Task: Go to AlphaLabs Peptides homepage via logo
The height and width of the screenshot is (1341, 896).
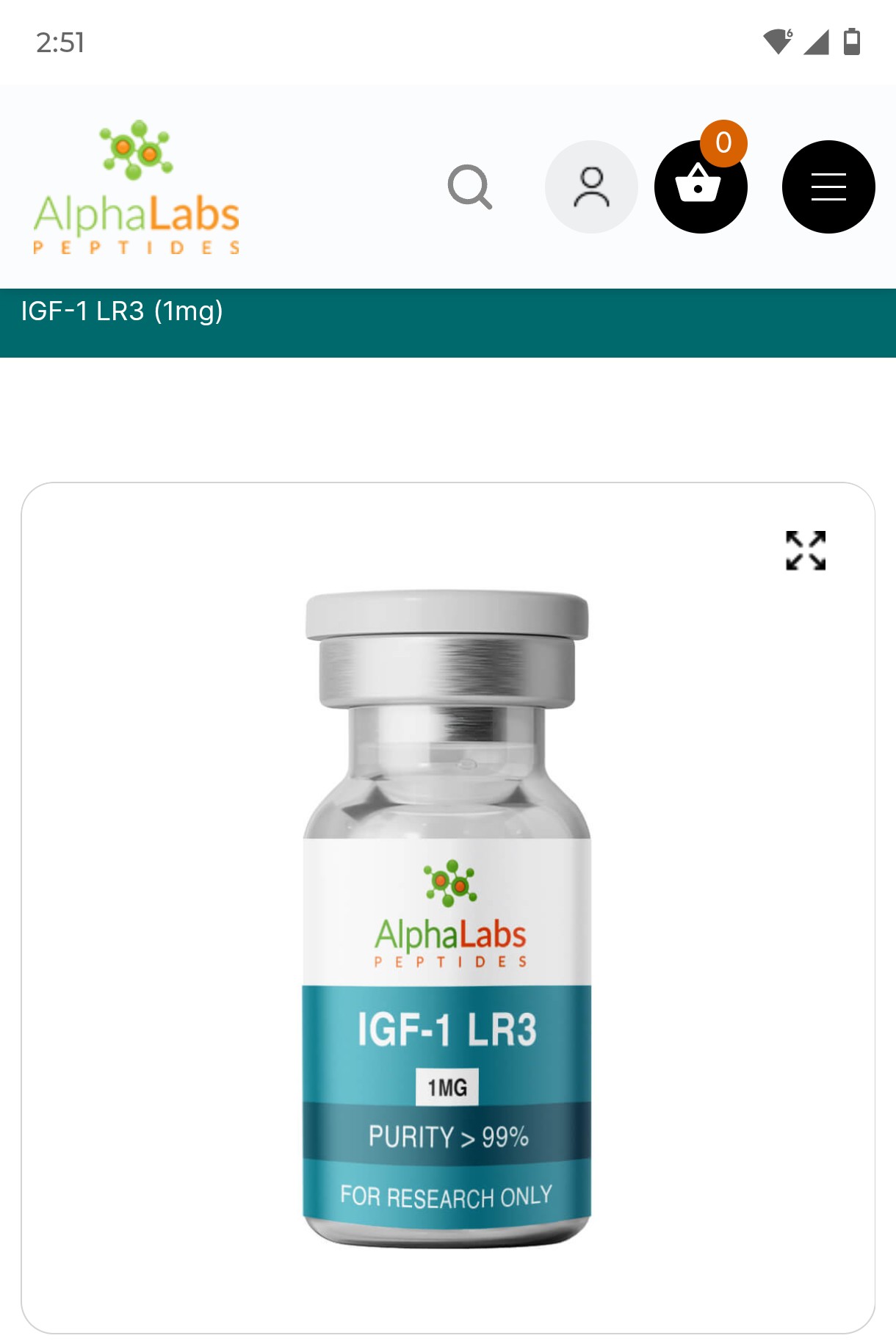Action: point(137,189)
